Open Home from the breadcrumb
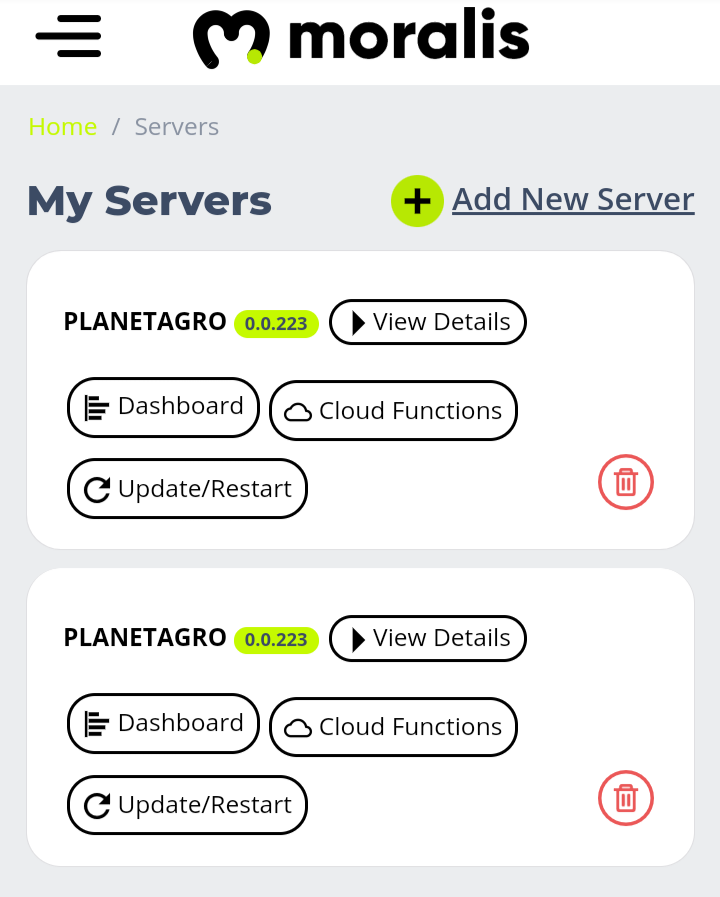Image resolution: width=720 pixels, height=897 pixels. [x=63, y=127]
